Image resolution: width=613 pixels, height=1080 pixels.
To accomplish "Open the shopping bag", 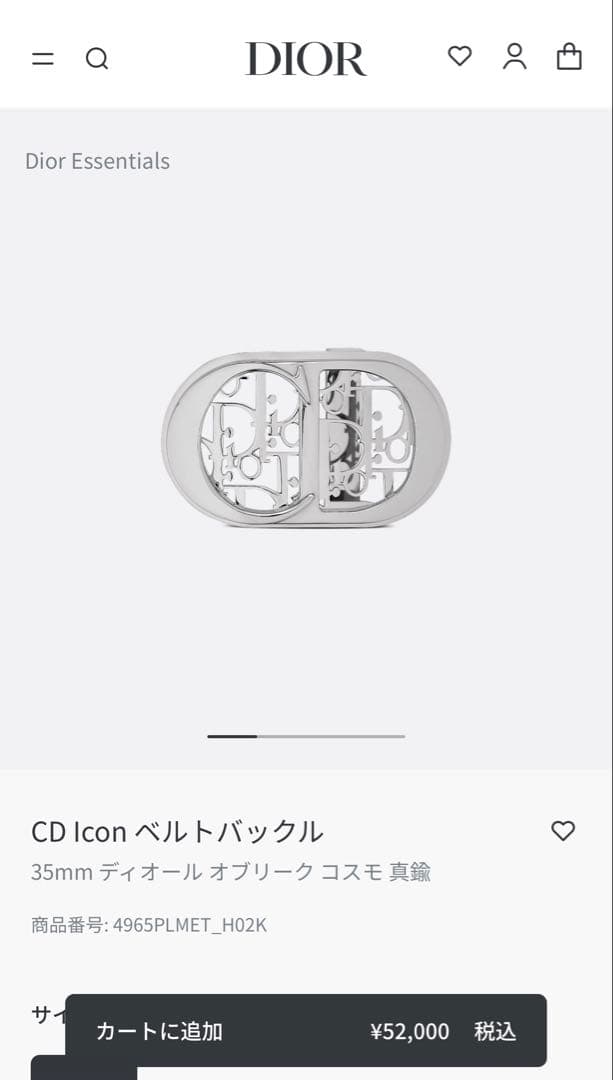I will point(569,56).
